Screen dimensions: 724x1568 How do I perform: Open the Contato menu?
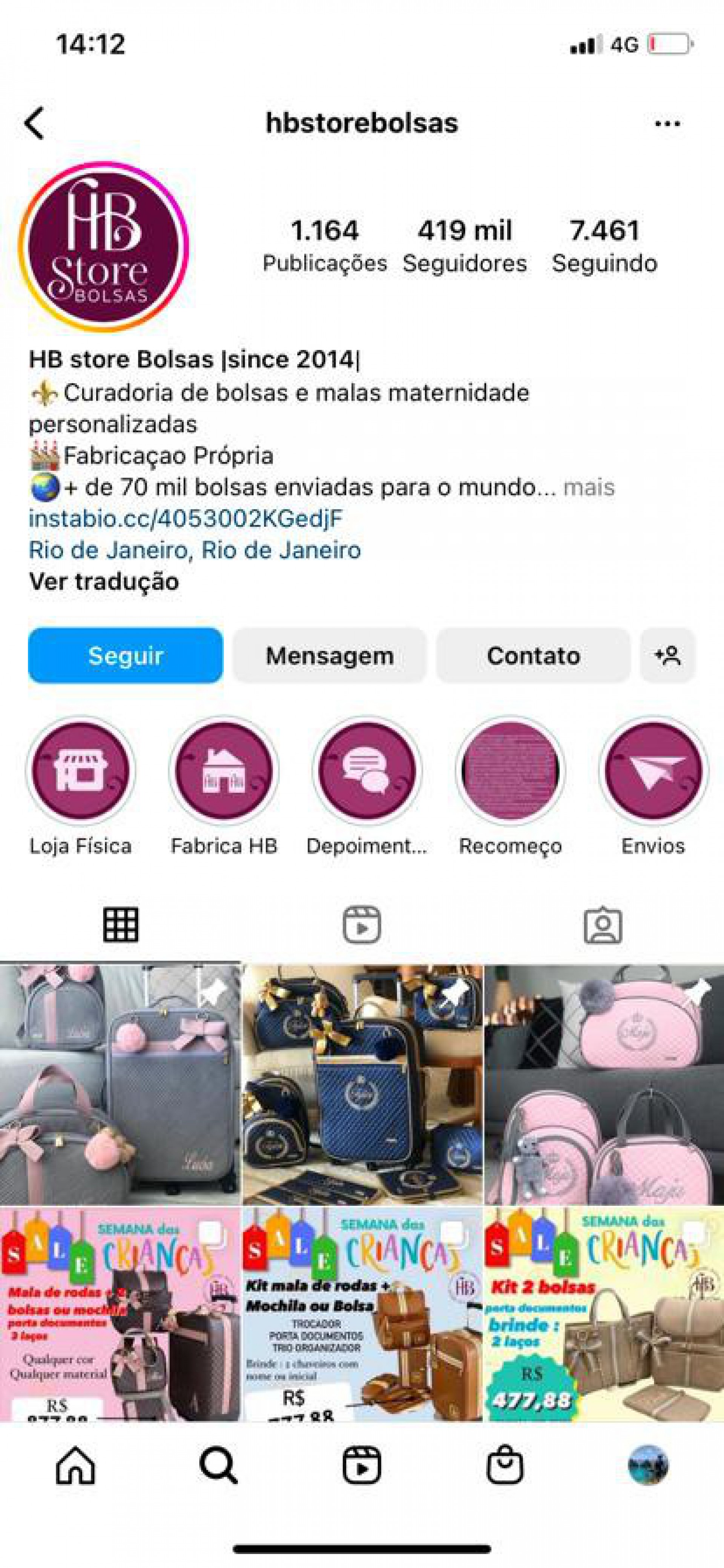point(534,656)
